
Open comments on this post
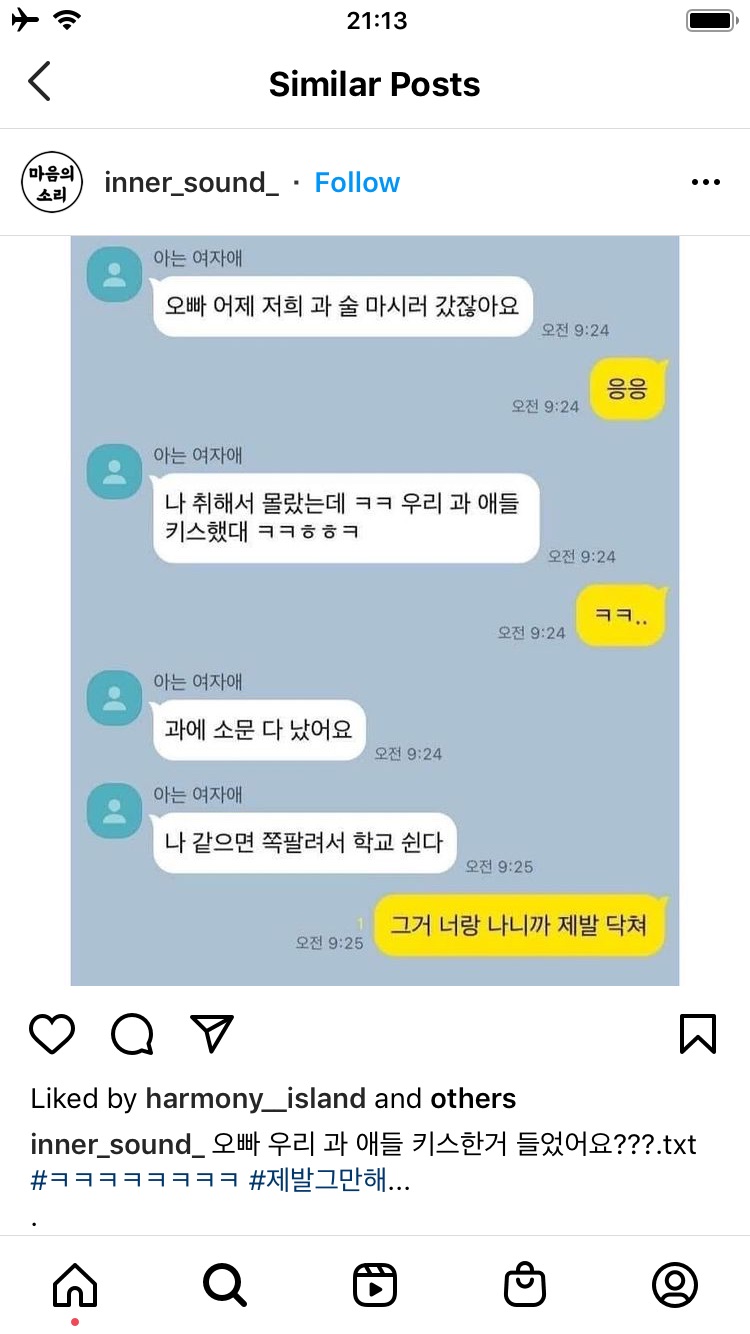[132, 1034]
